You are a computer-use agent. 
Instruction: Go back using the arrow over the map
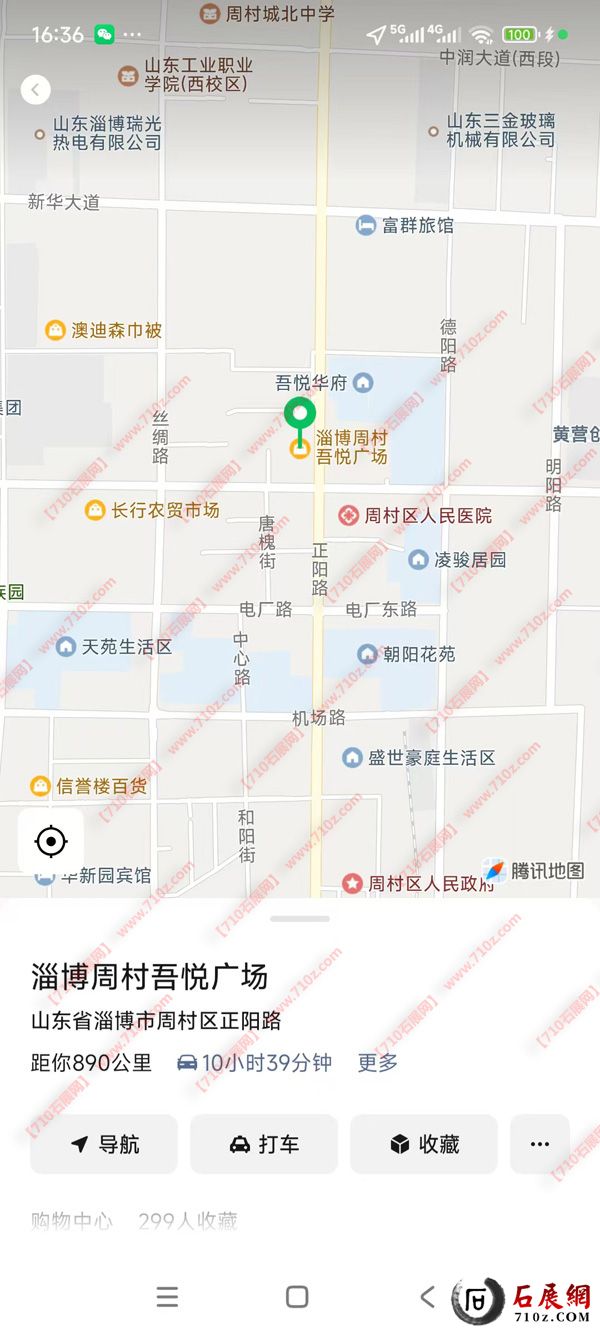tap(36, 90)
